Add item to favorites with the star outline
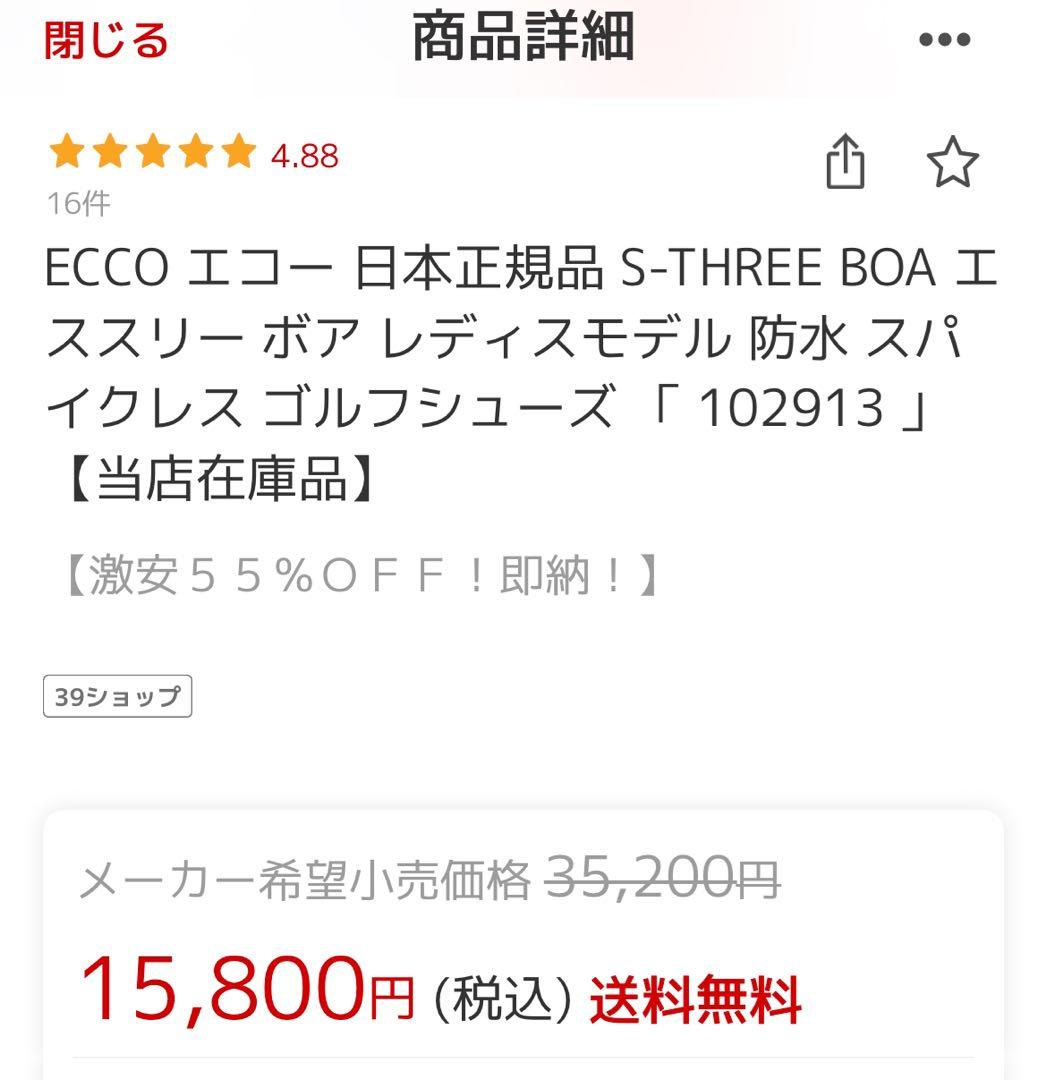 coord(953,160)
